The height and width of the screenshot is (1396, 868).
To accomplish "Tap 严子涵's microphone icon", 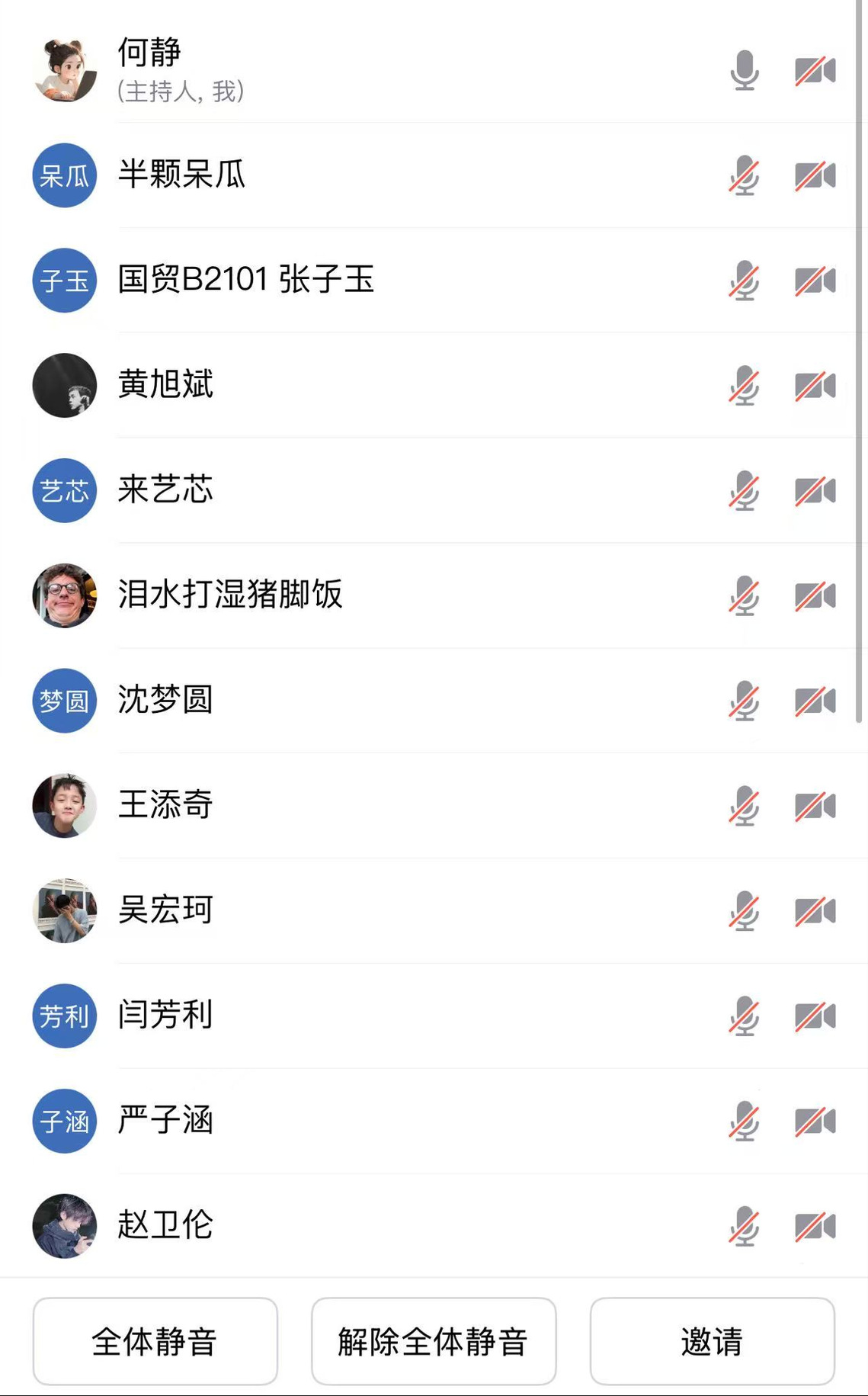I will [x=745, y=1122].
